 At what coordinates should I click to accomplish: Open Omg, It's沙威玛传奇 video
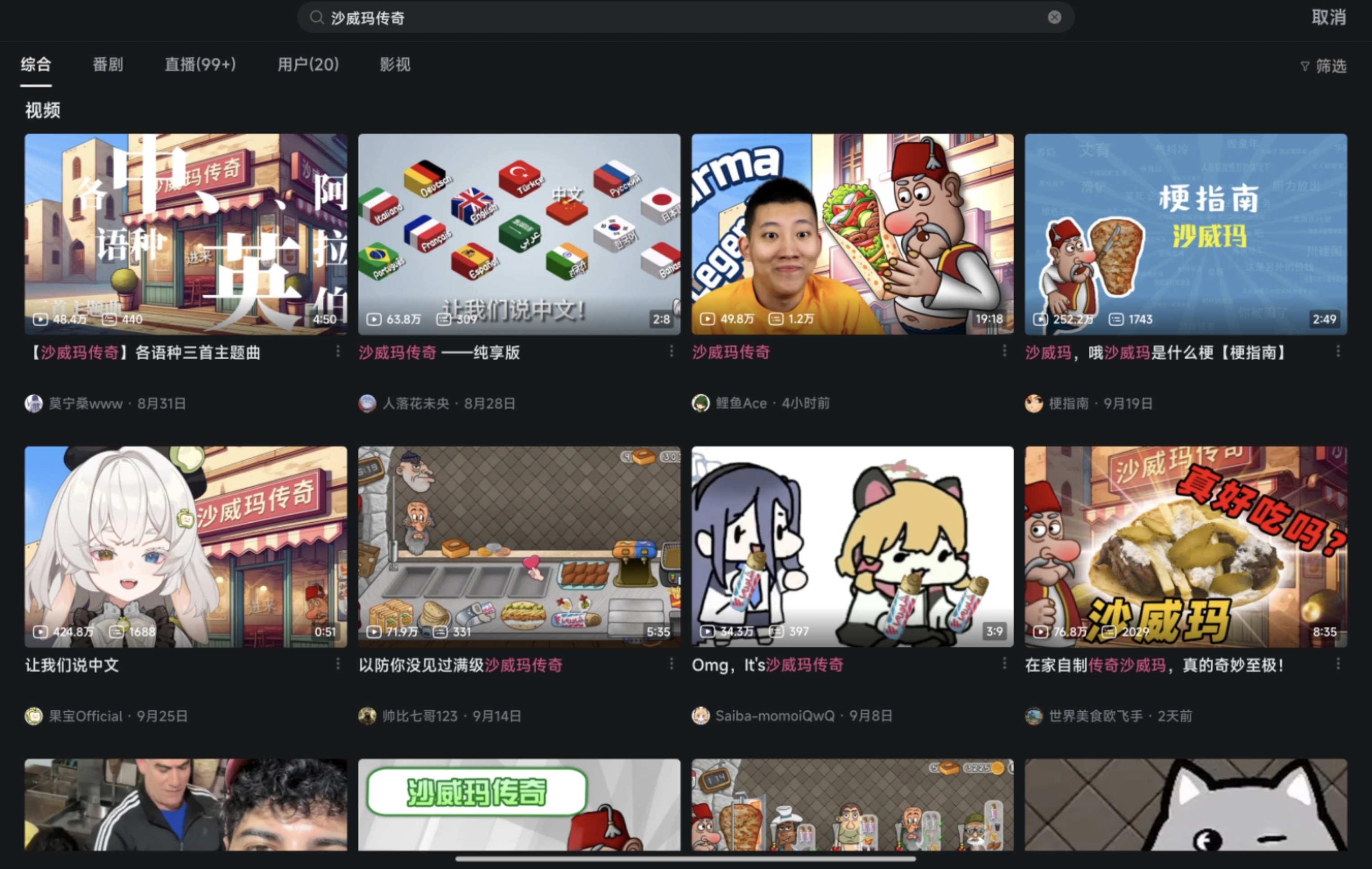[x=853, y=546]
